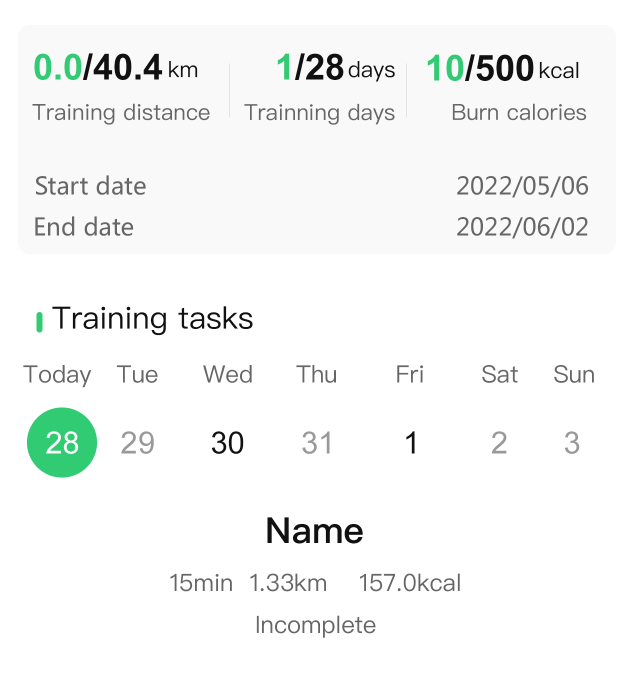The width and height of the screenshot is (632, 676).
Task: Choose Thursday the 31st
Action: click(317, 442)
